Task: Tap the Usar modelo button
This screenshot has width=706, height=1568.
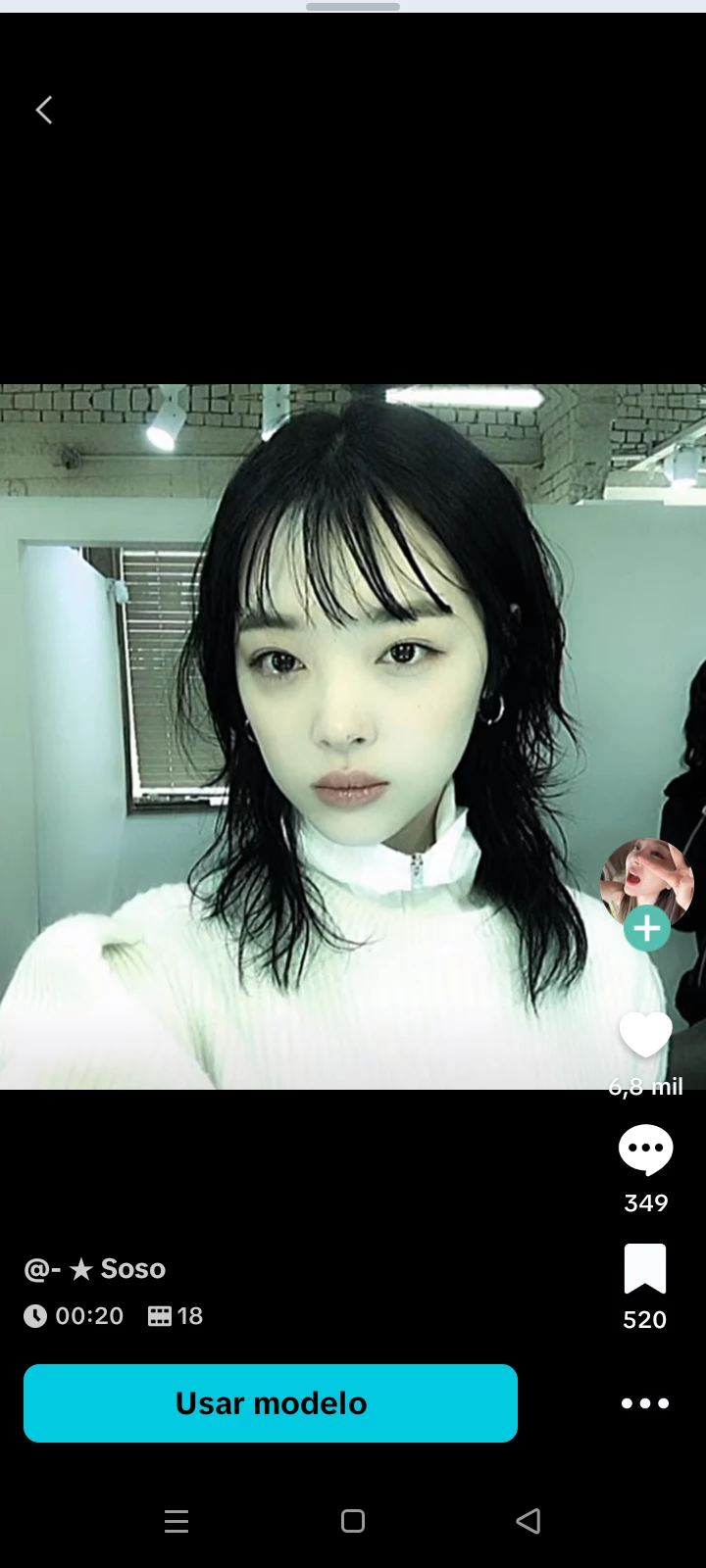Action: 271,1403
